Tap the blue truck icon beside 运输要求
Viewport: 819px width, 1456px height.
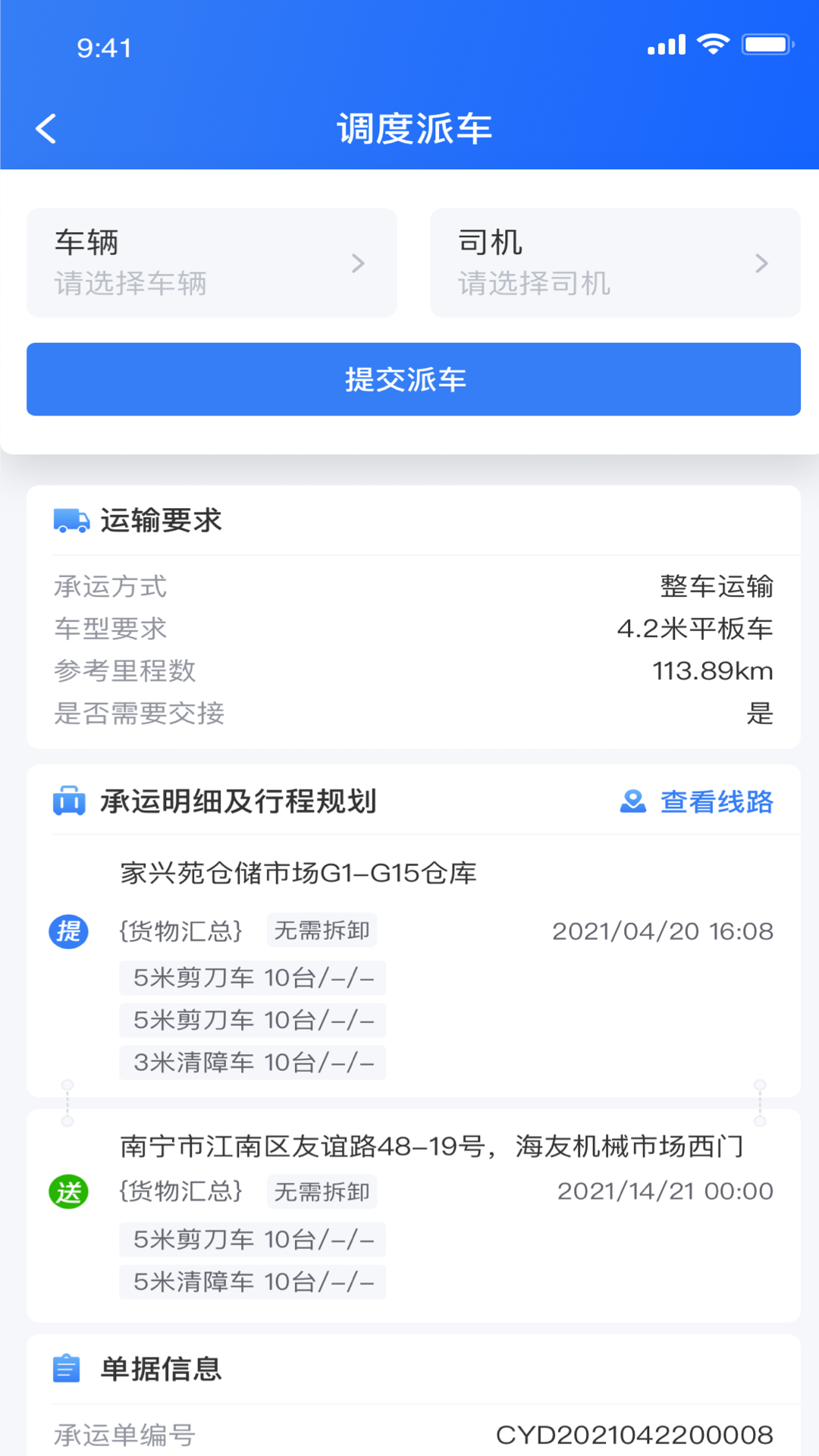(x=70, y=519)
